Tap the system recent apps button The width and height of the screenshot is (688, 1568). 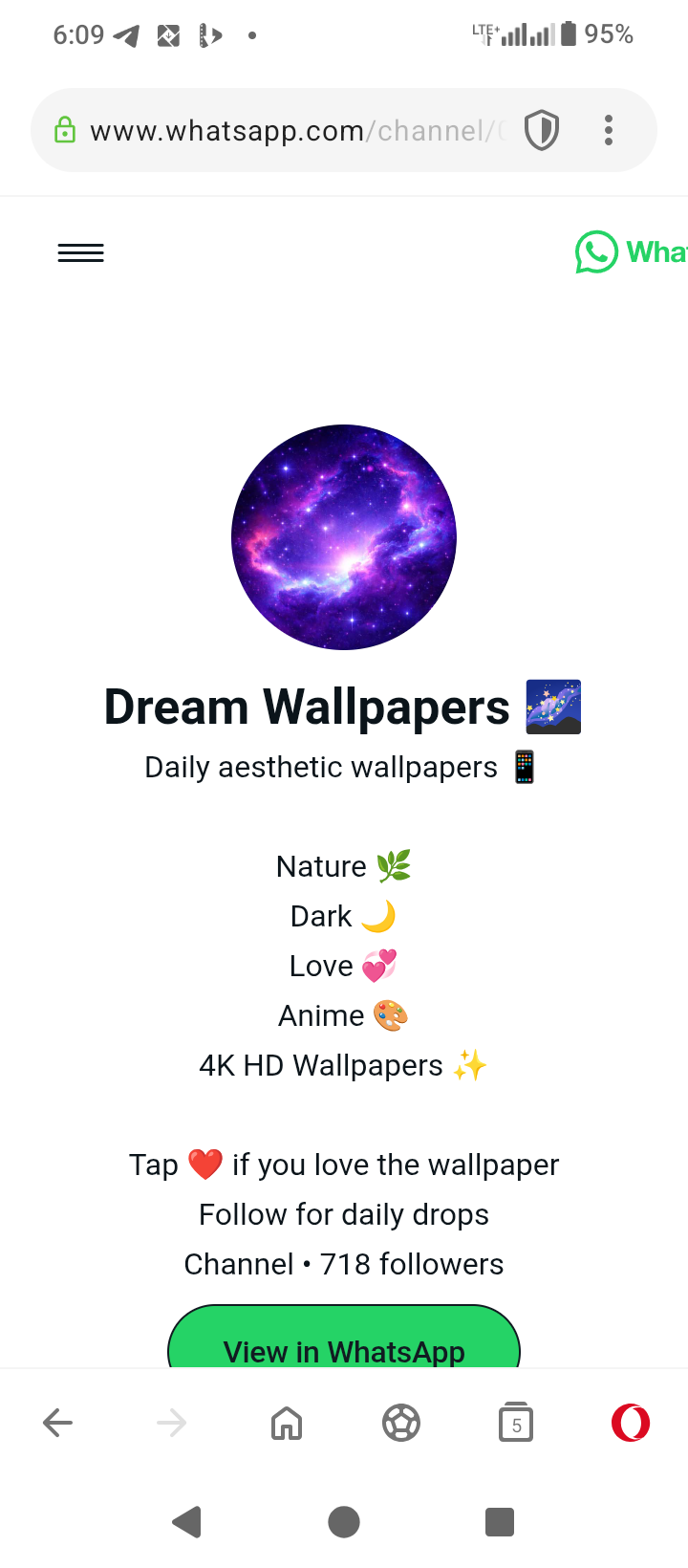tap(500, 1521)
